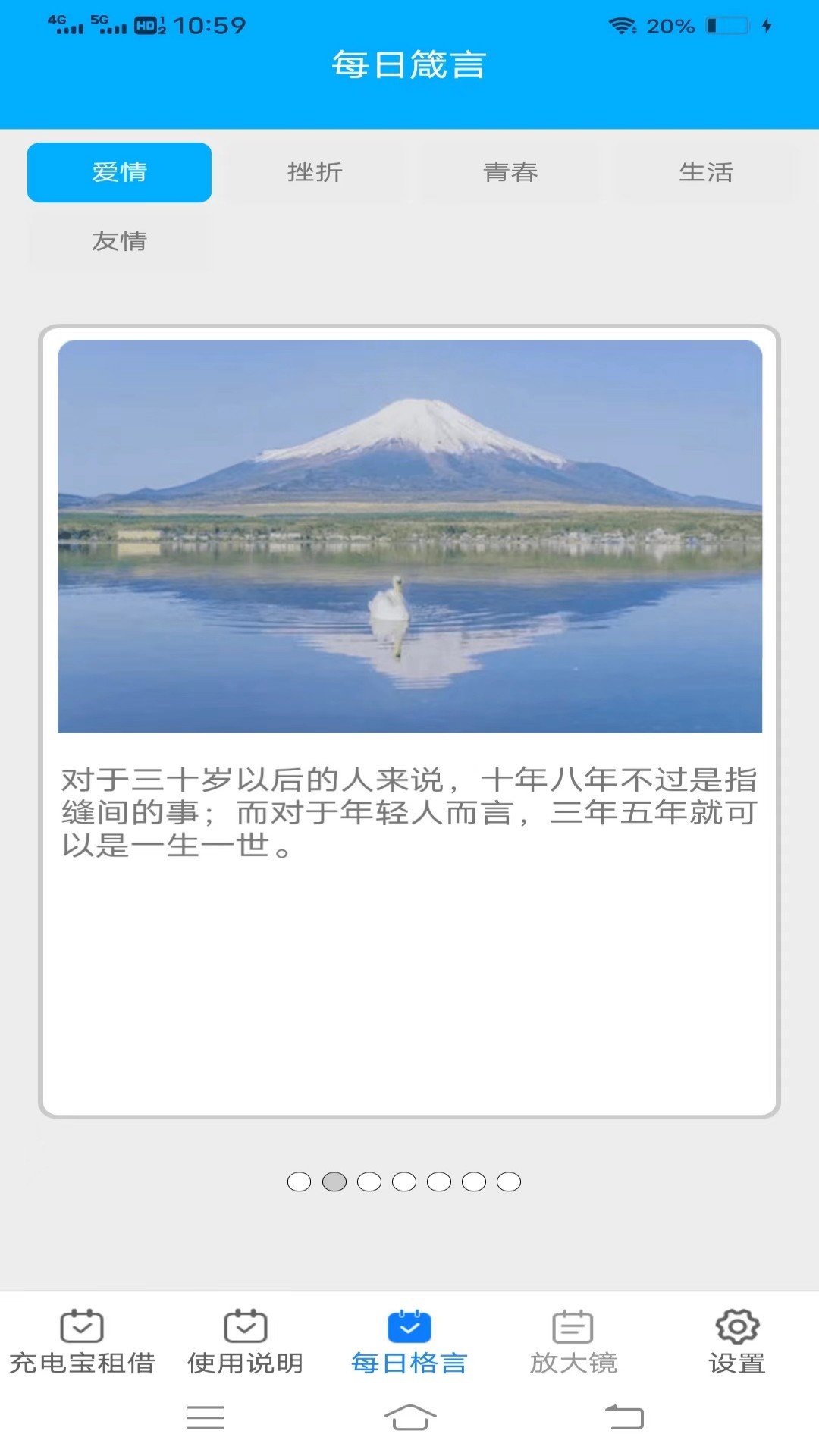Open 设置 from bottom navigation
Image resolution: width=819 pixels, height=1456 pixels.
point(737,1342)
